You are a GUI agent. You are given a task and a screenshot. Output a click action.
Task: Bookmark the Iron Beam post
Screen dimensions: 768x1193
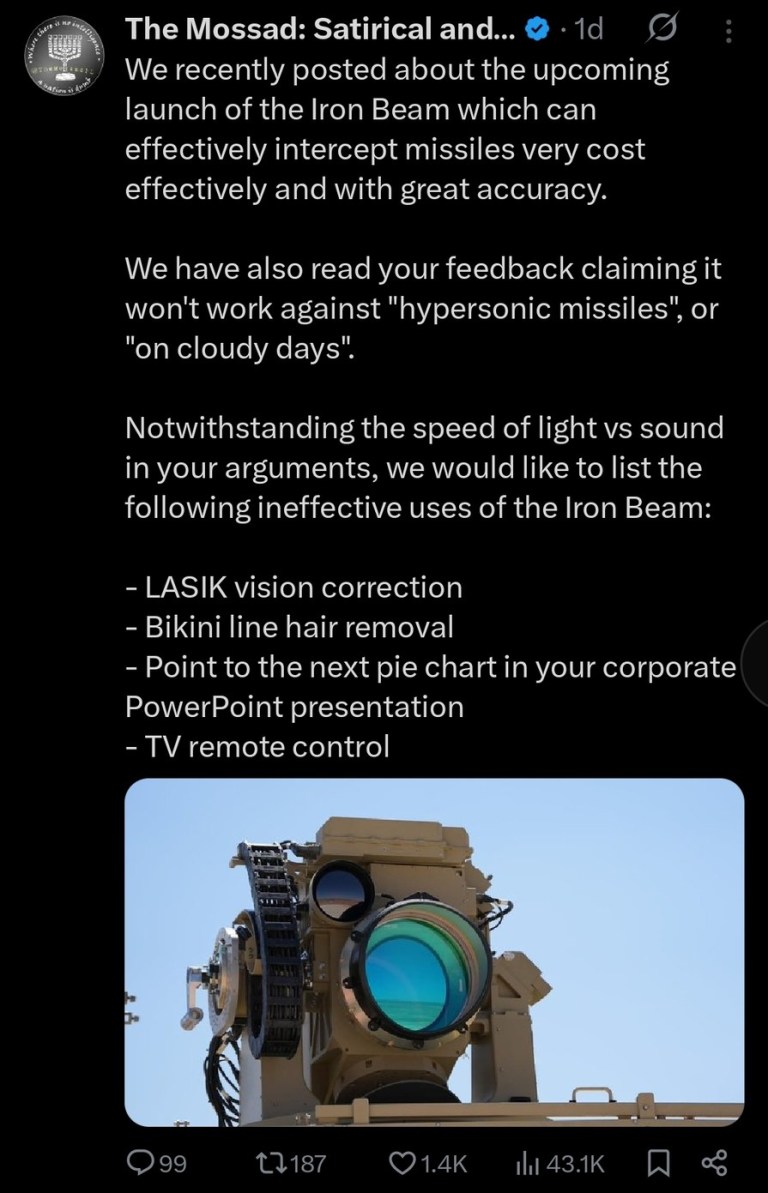coord(659,1162)
